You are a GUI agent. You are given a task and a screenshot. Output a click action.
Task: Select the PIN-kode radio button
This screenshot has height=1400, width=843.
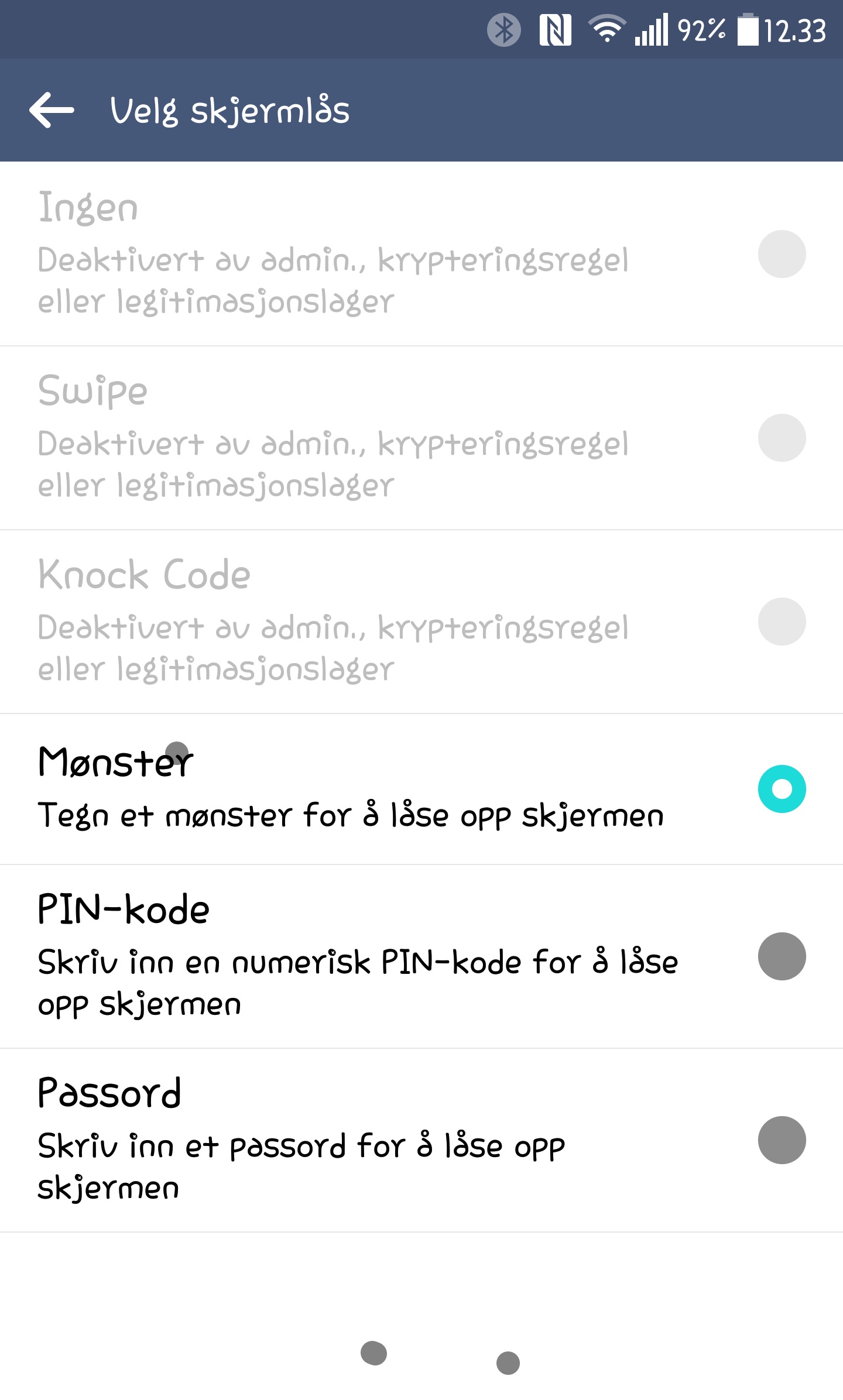tap(782, 956)
